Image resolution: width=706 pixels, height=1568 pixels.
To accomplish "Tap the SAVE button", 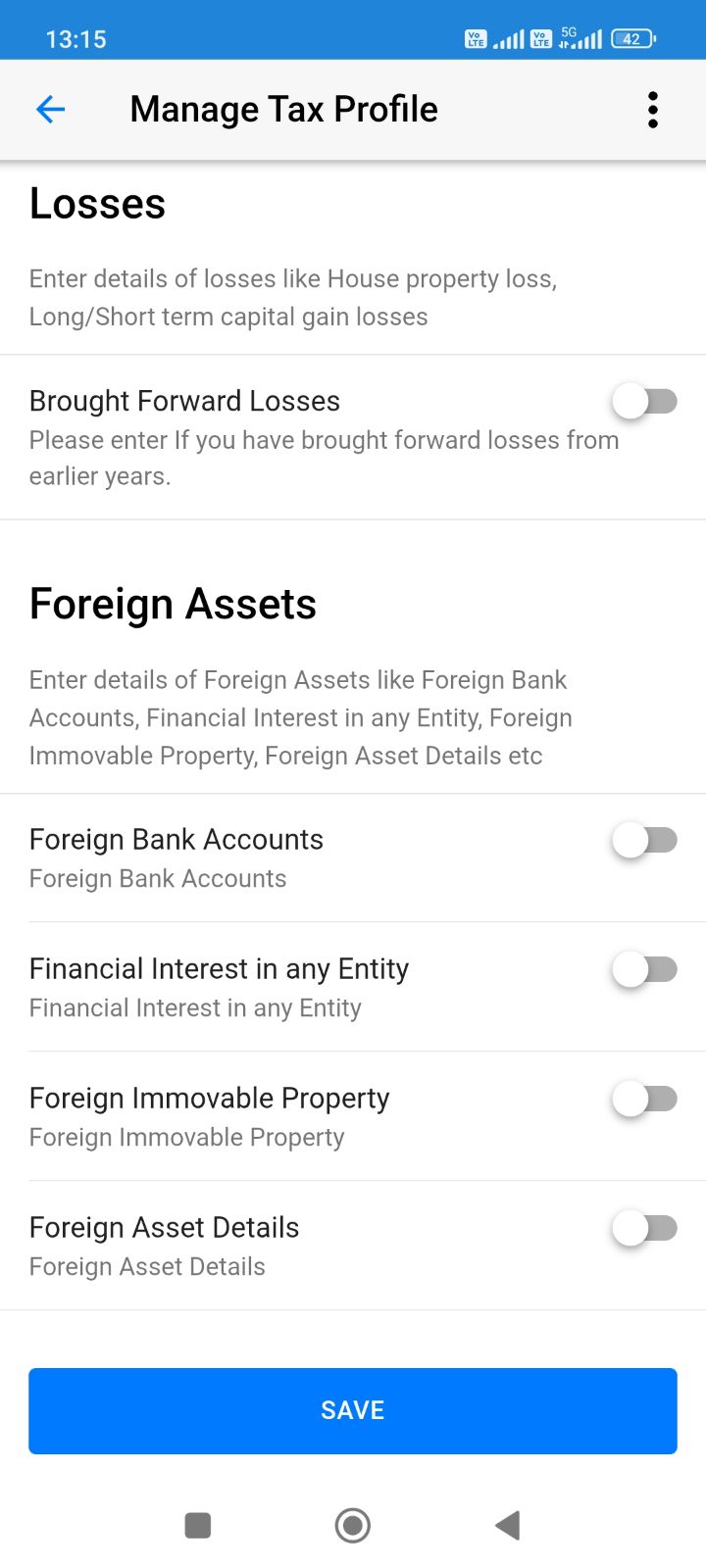I will pos(353,1410).
